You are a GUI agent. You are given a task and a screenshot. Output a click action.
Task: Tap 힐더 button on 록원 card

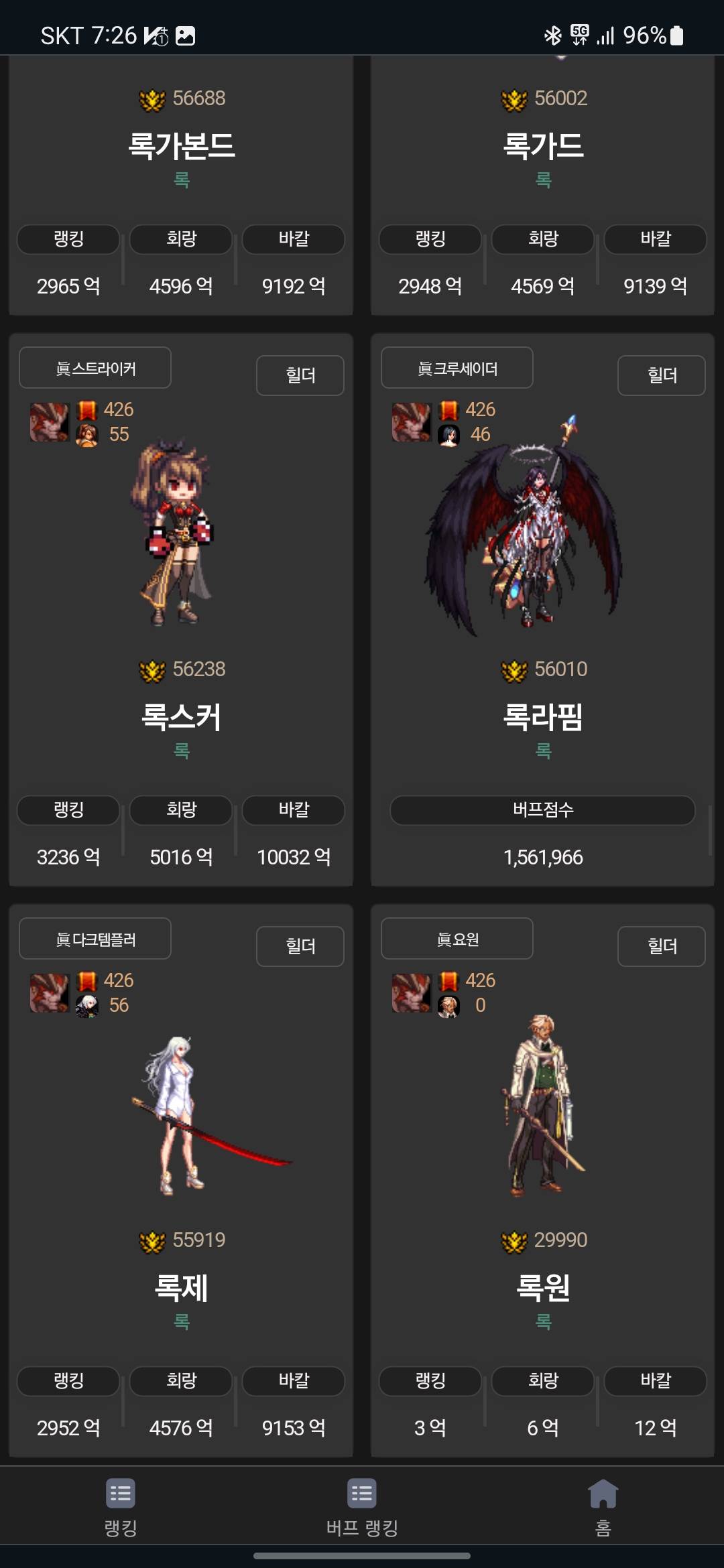click(661, 946)
